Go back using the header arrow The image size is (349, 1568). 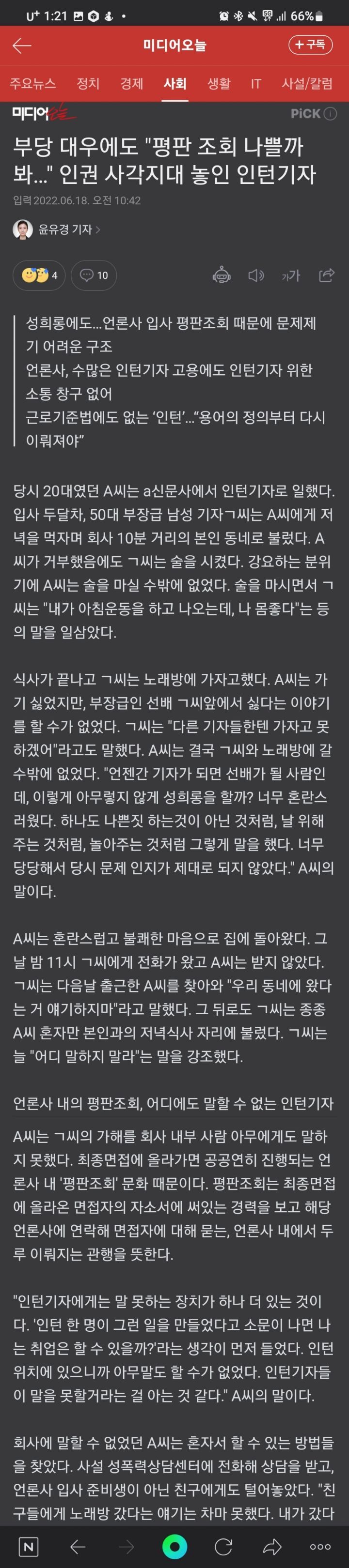pos(22,45)
